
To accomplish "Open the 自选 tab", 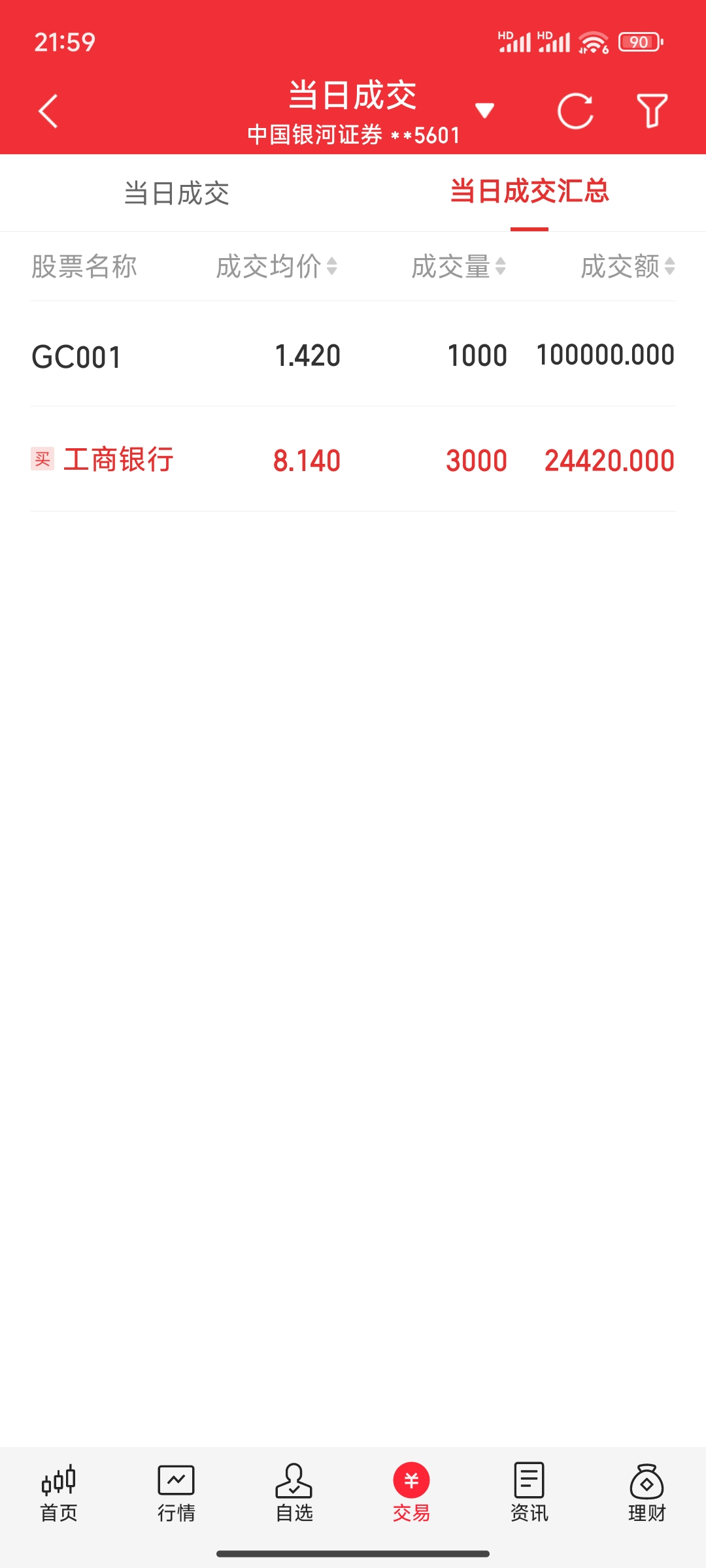I will point(294,1494).
